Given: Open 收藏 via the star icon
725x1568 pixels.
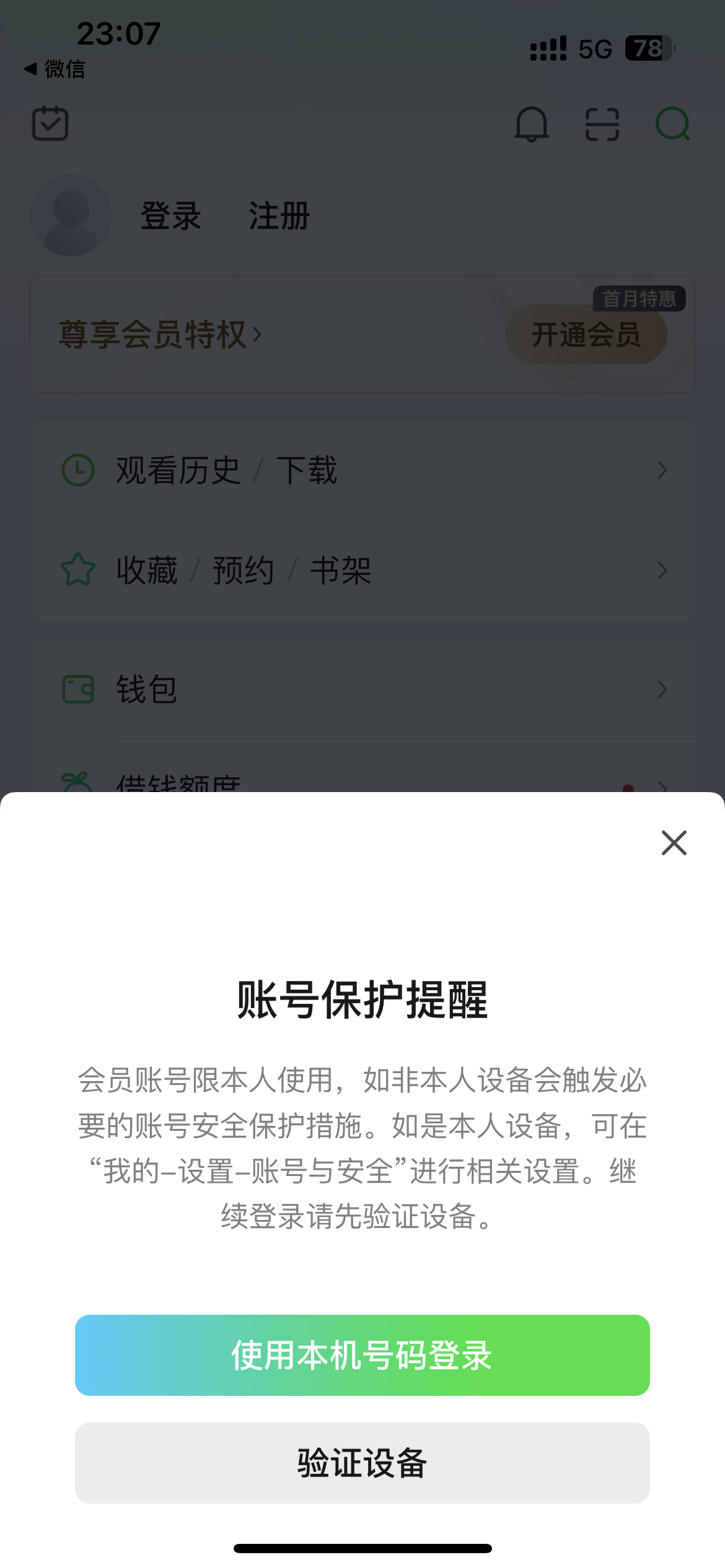Looking at the screenshot, I should click(x=79, y=570).
